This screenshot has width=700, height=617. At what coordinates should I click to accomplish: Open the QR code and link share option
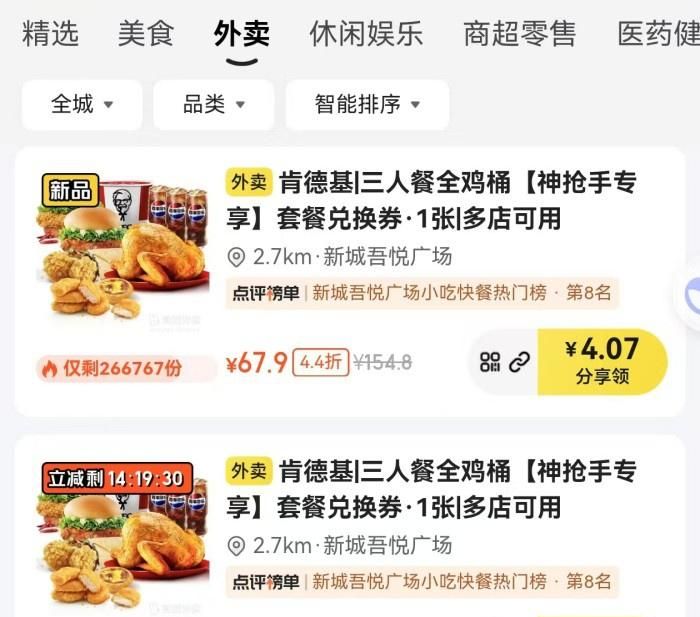pyautogui.click(x=504, y=362)
